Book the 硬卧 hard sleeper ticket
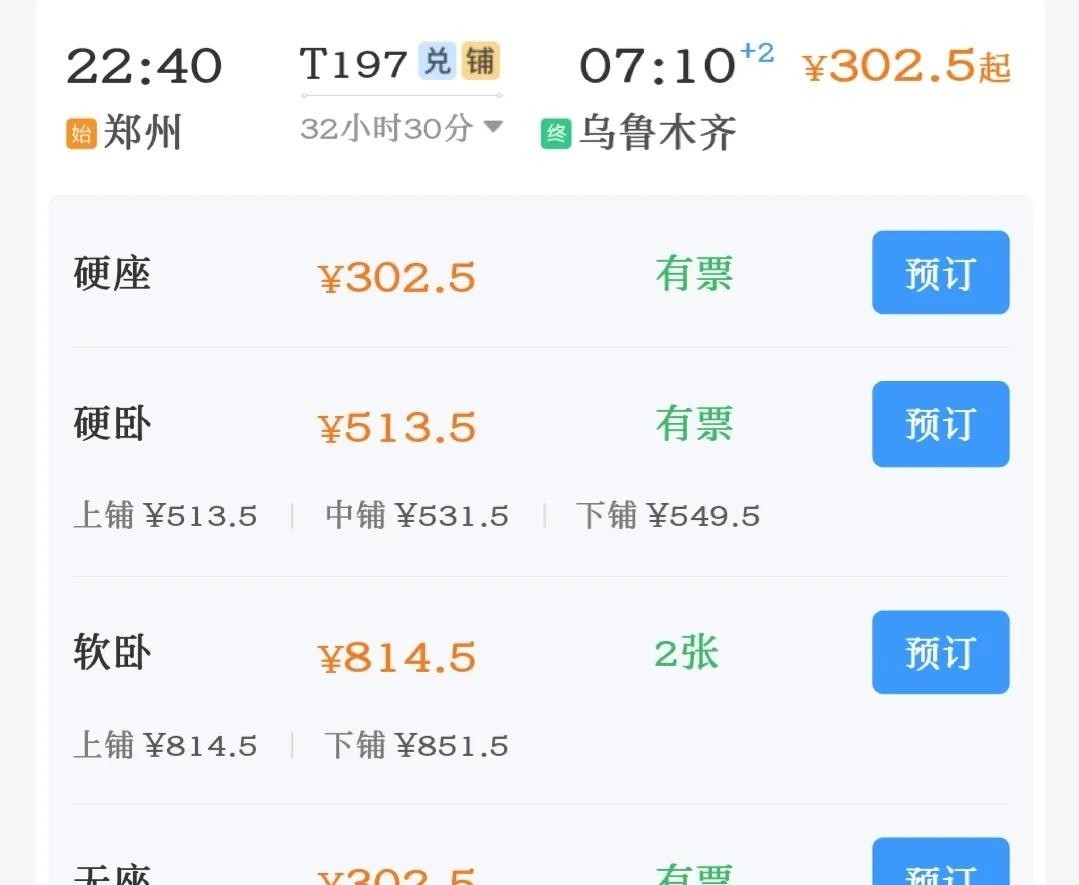Screen dimensions: 1079x885 [940, 424]
